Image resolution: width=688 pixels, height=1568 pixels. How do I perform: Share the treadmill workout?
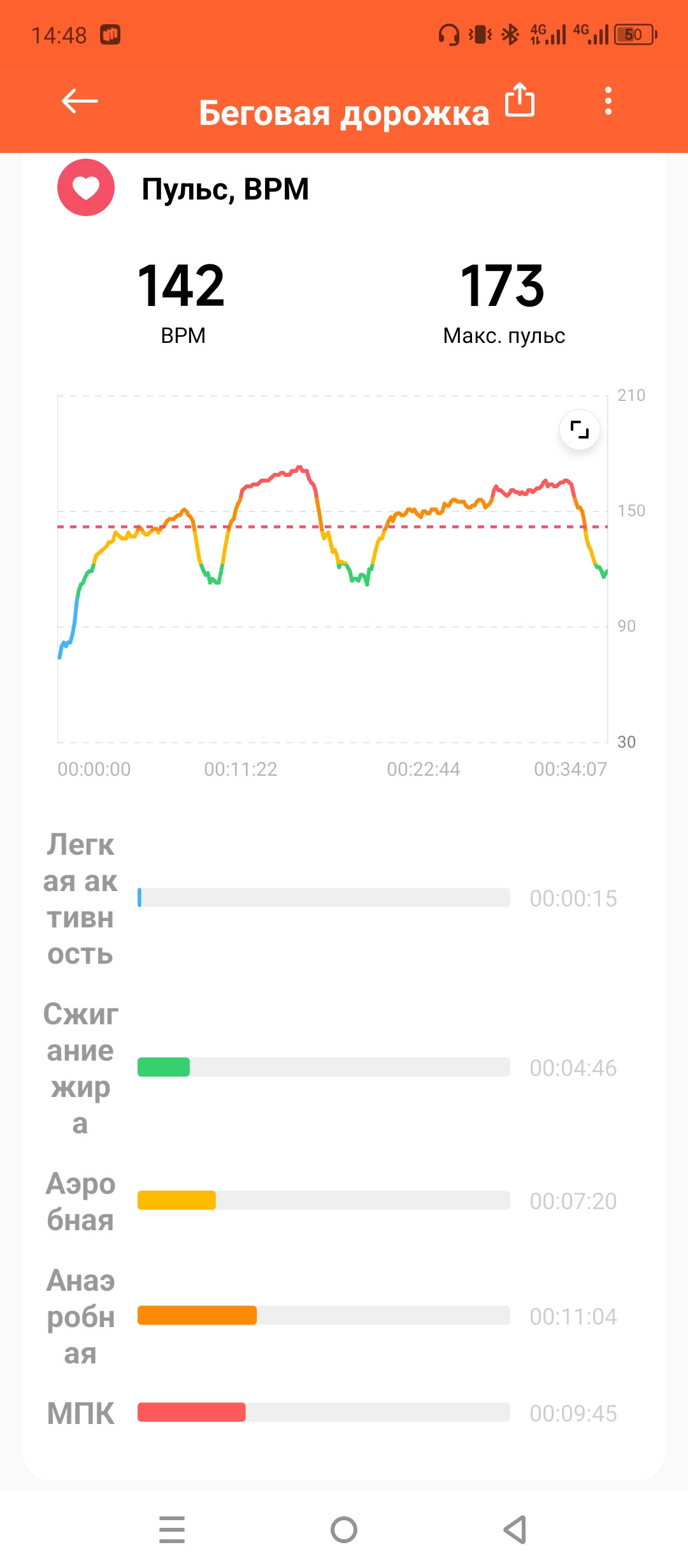pyautogui.click(x=520, y=100)
